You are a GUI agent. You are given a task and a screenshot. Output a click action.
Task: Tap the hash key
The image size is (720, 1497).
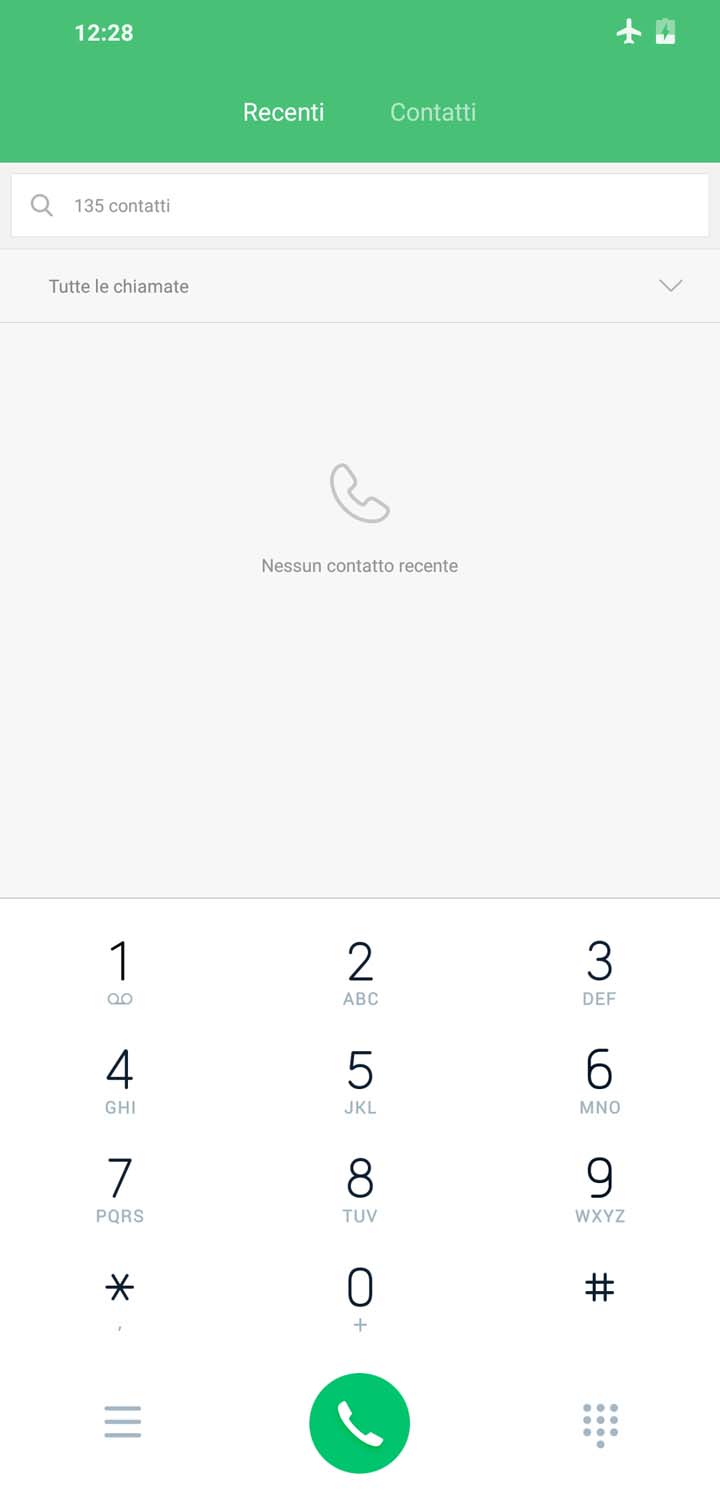599,1289
